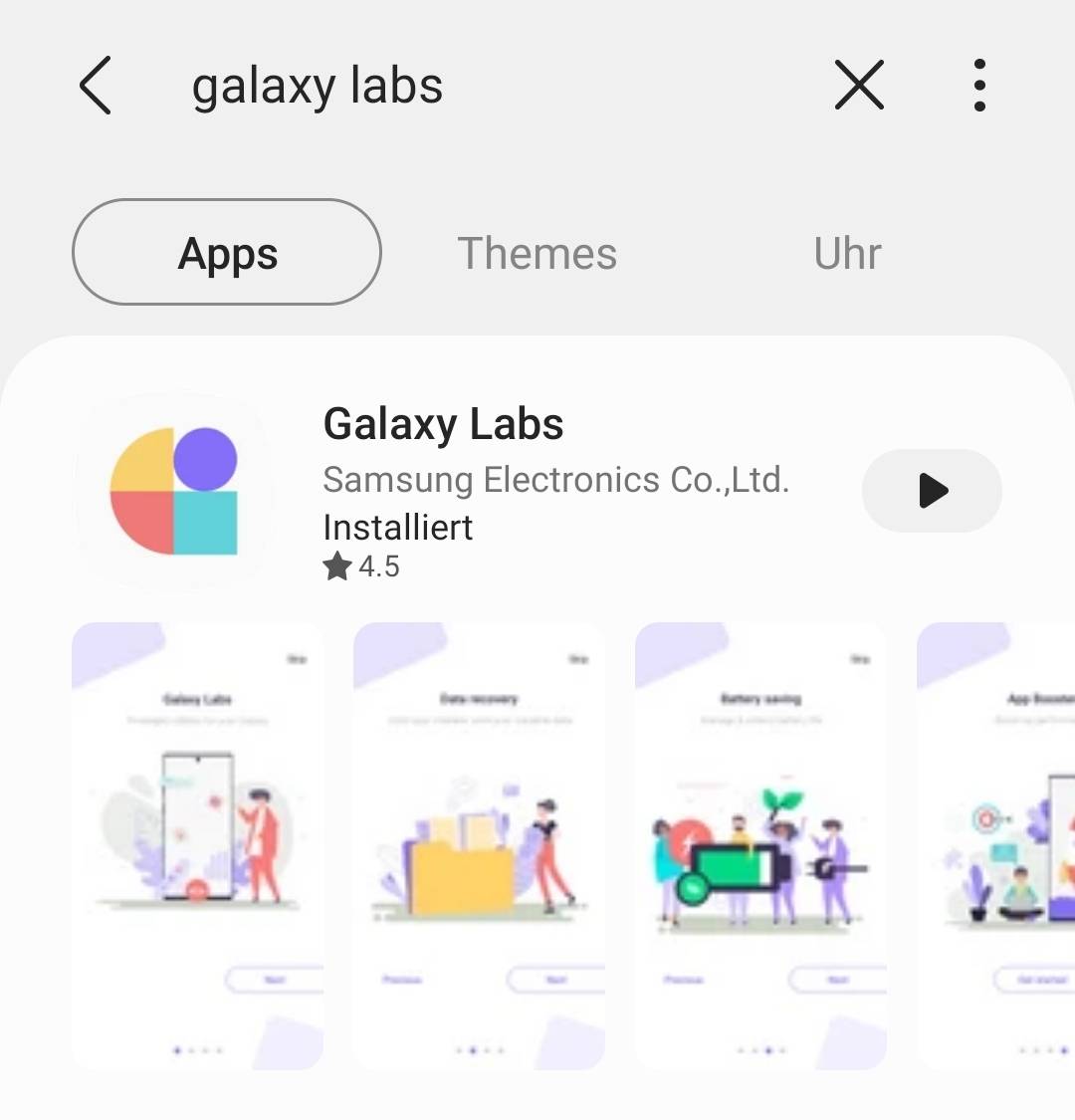Viewport: 1075px width, 1120px height.
Task: View the Galaxy Labs intro screenshot
Action: pos(197,846)
